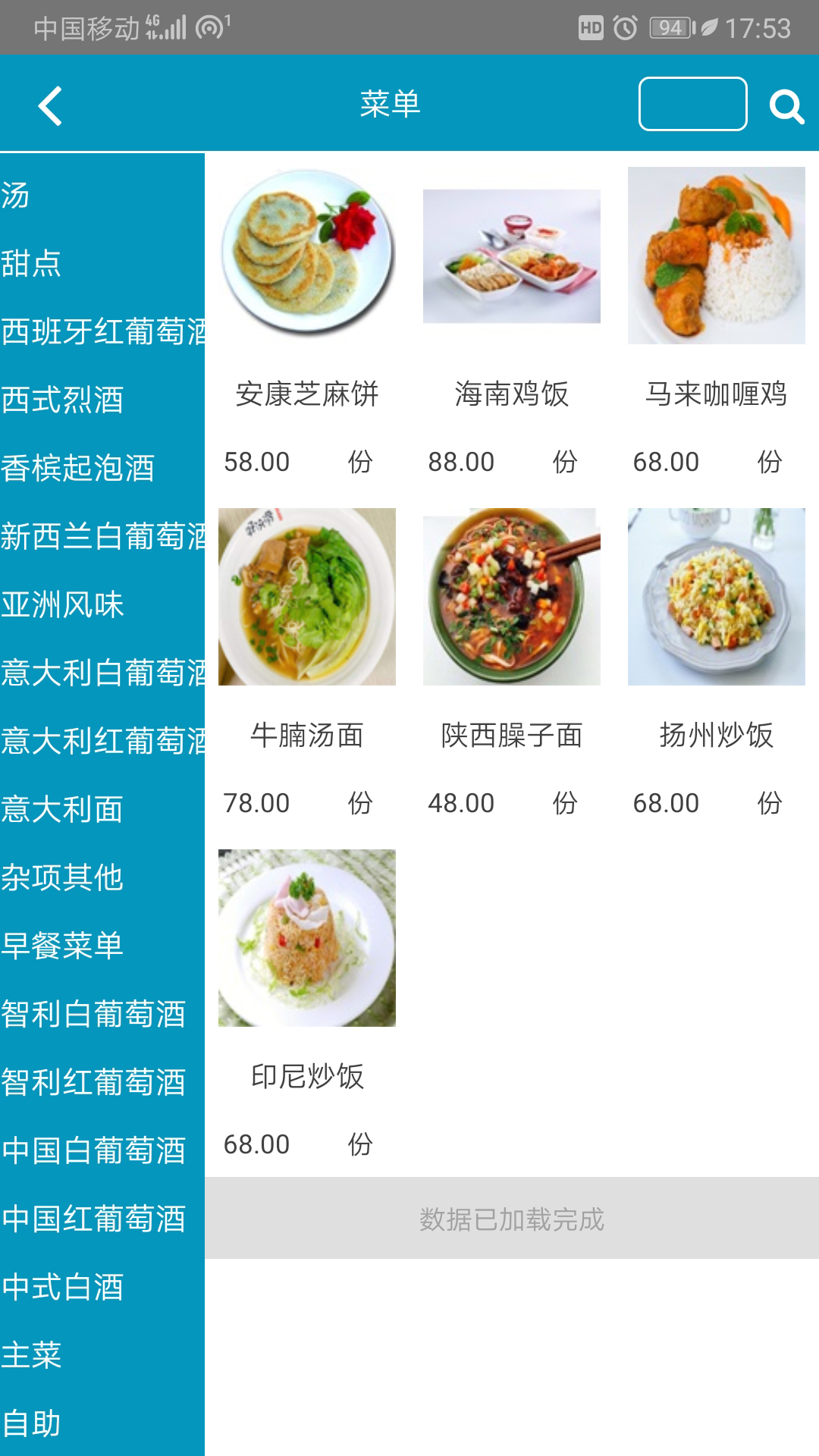Open the 印尼炒饭 dish
Viewport: 819px width, 1456px height.
[x=307, y=938]
